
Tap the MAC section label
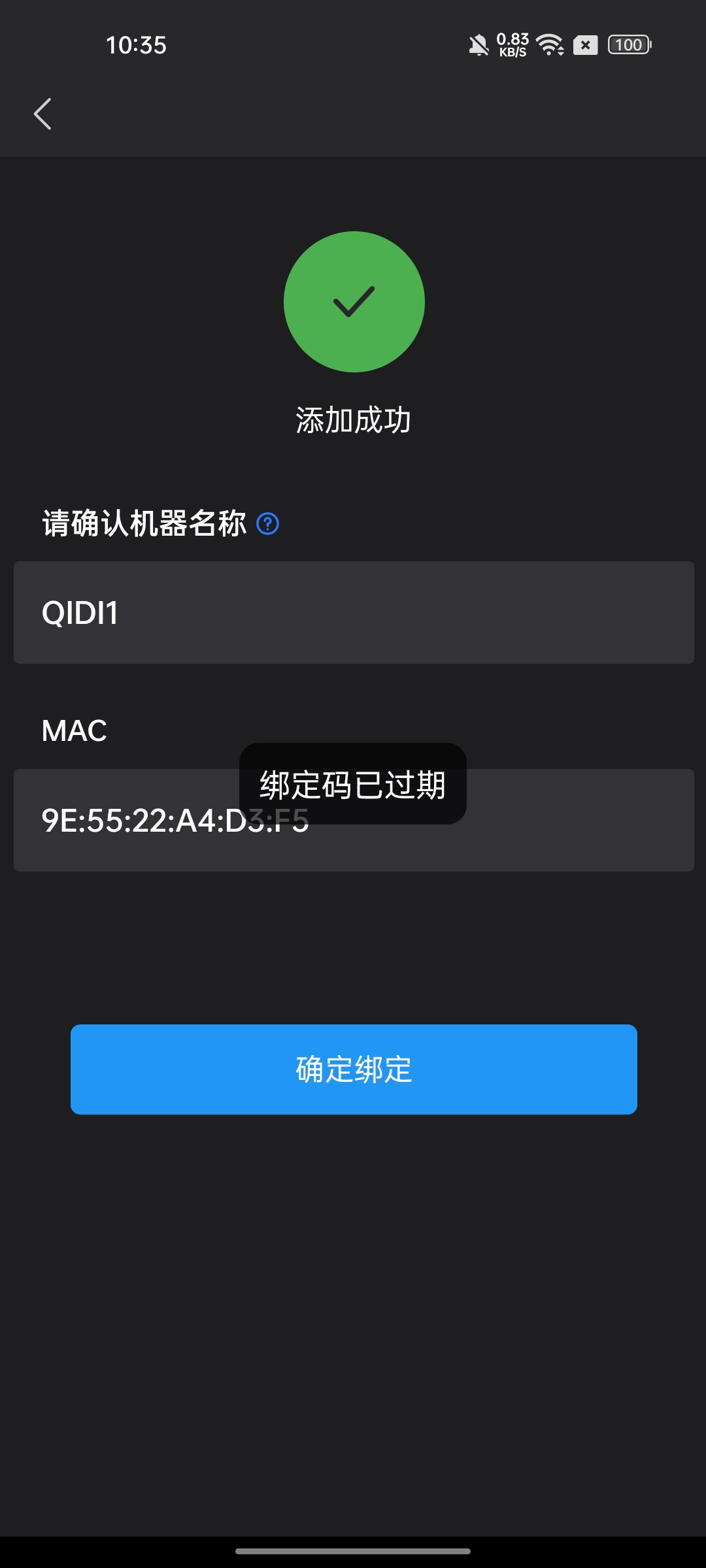tap(73, 731)
